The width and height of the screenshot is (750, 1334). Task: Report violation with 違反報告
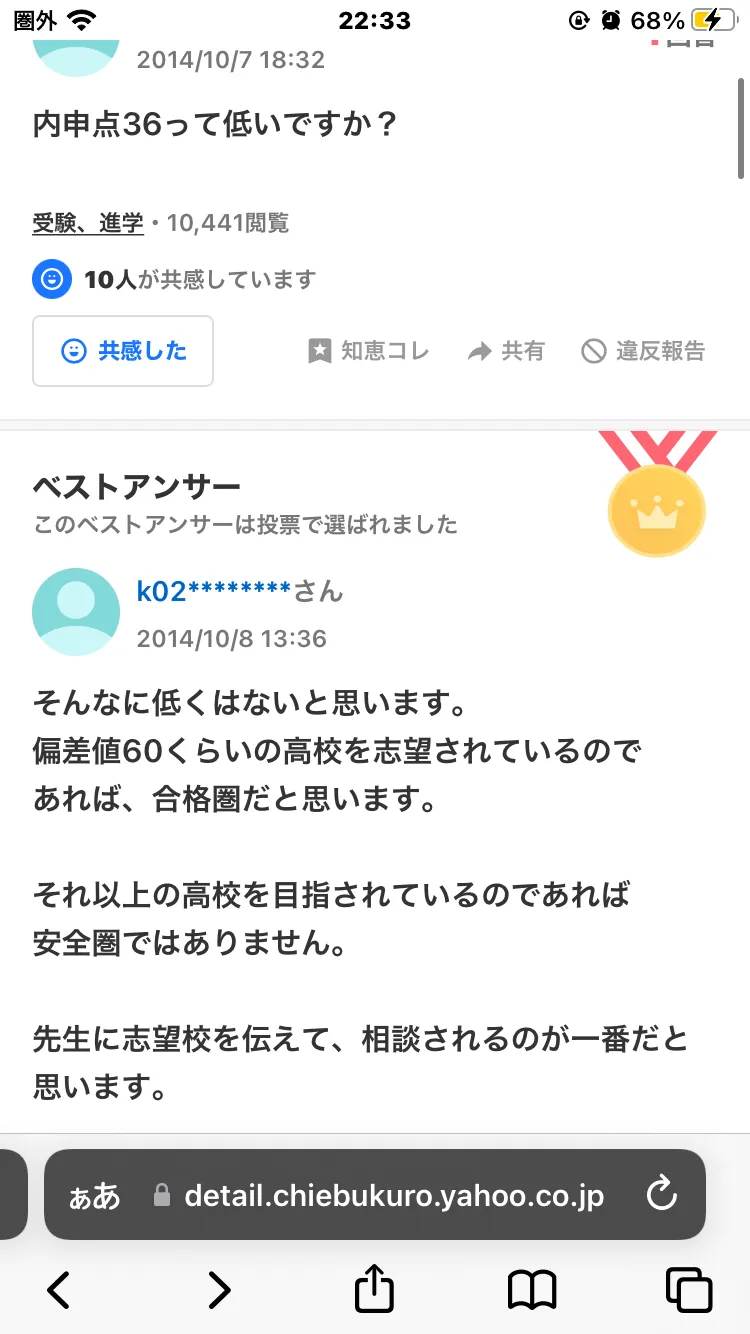[x=644, y=351]
